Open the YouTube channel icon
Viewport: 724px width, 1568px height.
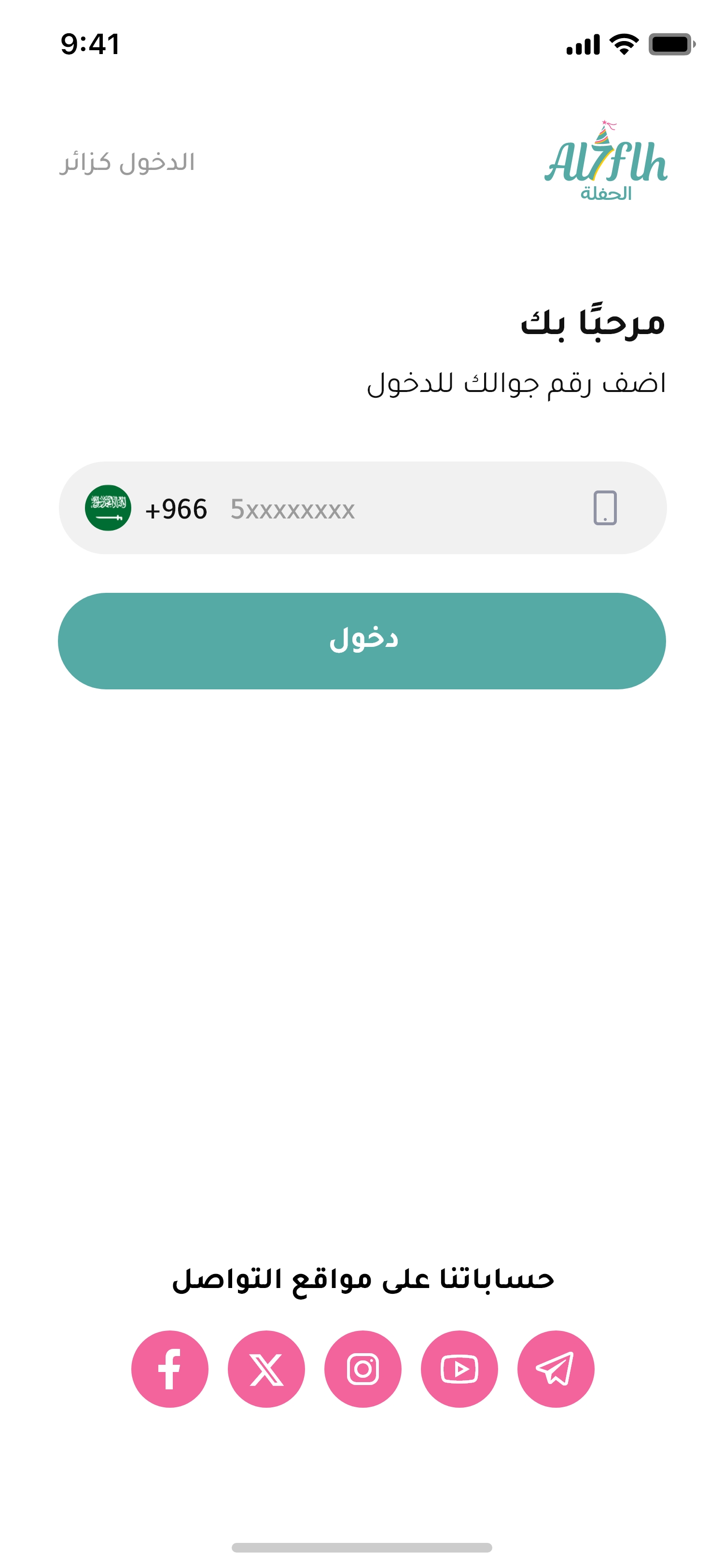pos(459,1369)
